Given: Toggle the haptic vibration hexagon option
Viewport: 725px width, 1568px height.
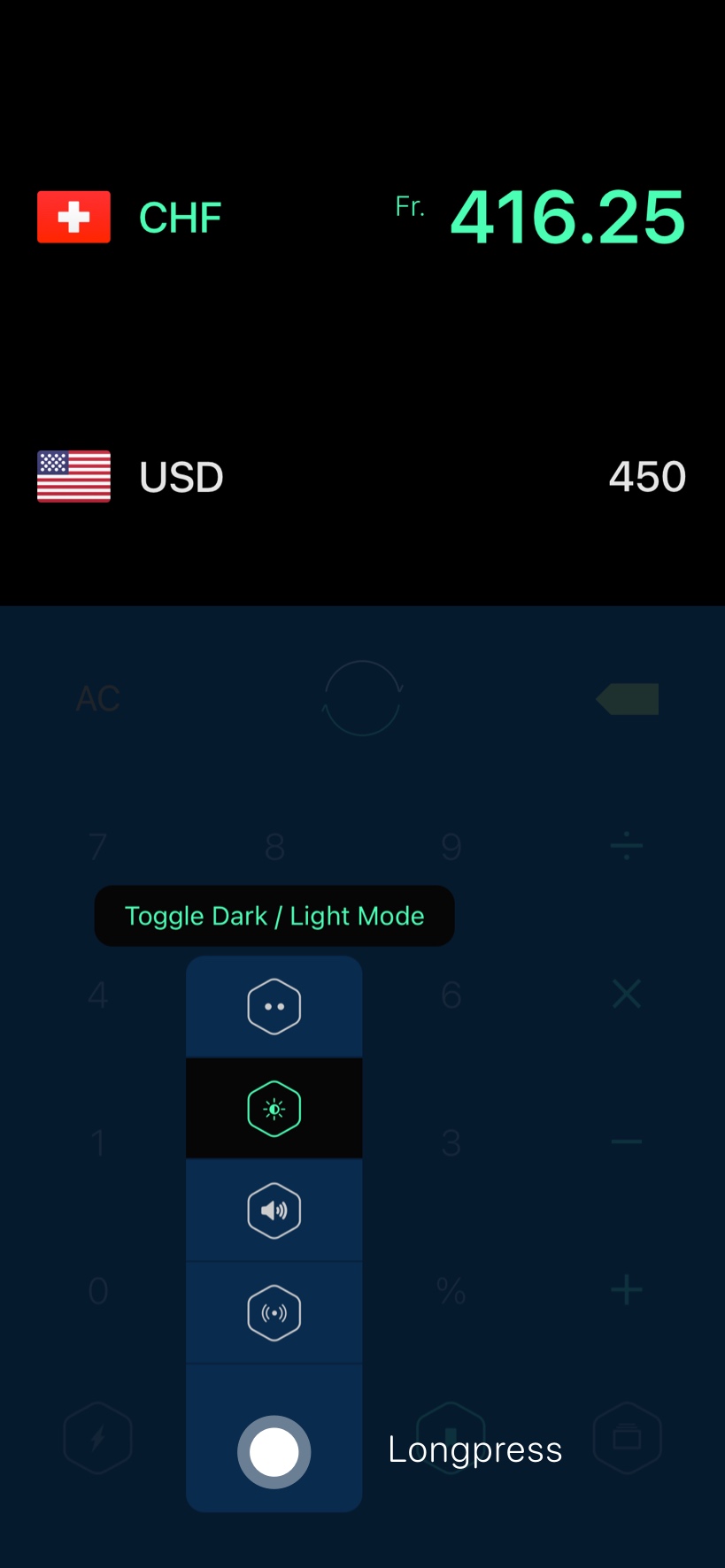Looking at the screenshot, I should 274,1313.
